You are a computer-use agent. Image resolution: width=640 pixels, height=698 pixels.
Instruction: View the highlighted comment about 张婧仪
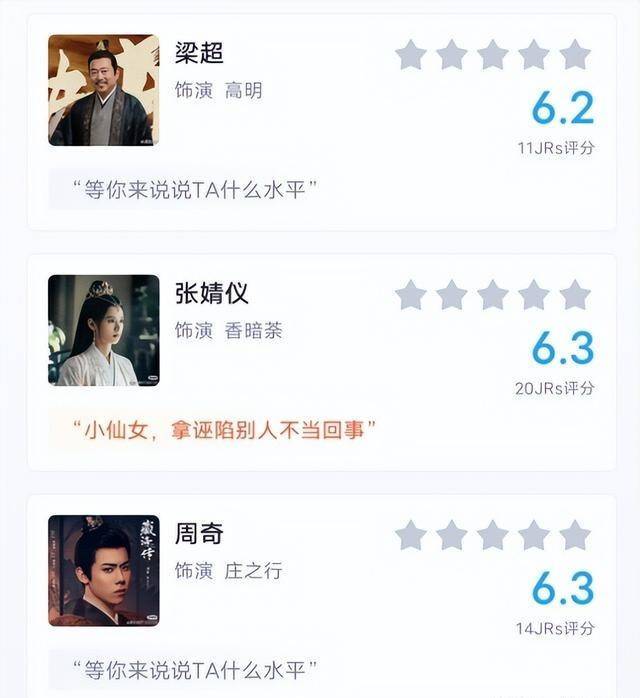223,430
